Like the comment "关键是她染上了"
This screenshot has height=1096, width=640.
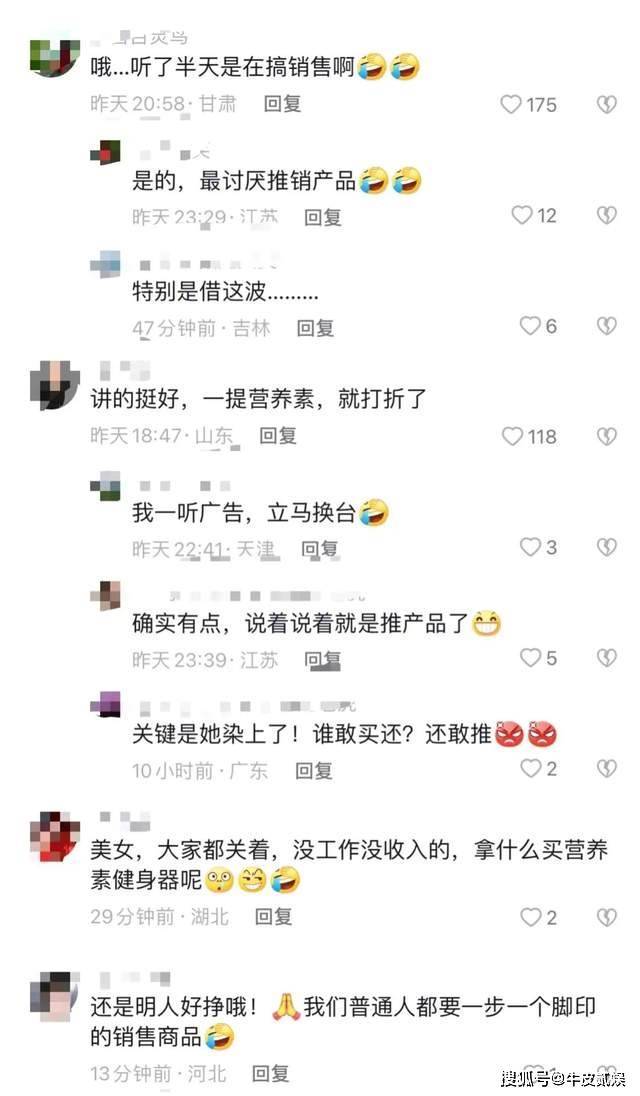point(530,769)
